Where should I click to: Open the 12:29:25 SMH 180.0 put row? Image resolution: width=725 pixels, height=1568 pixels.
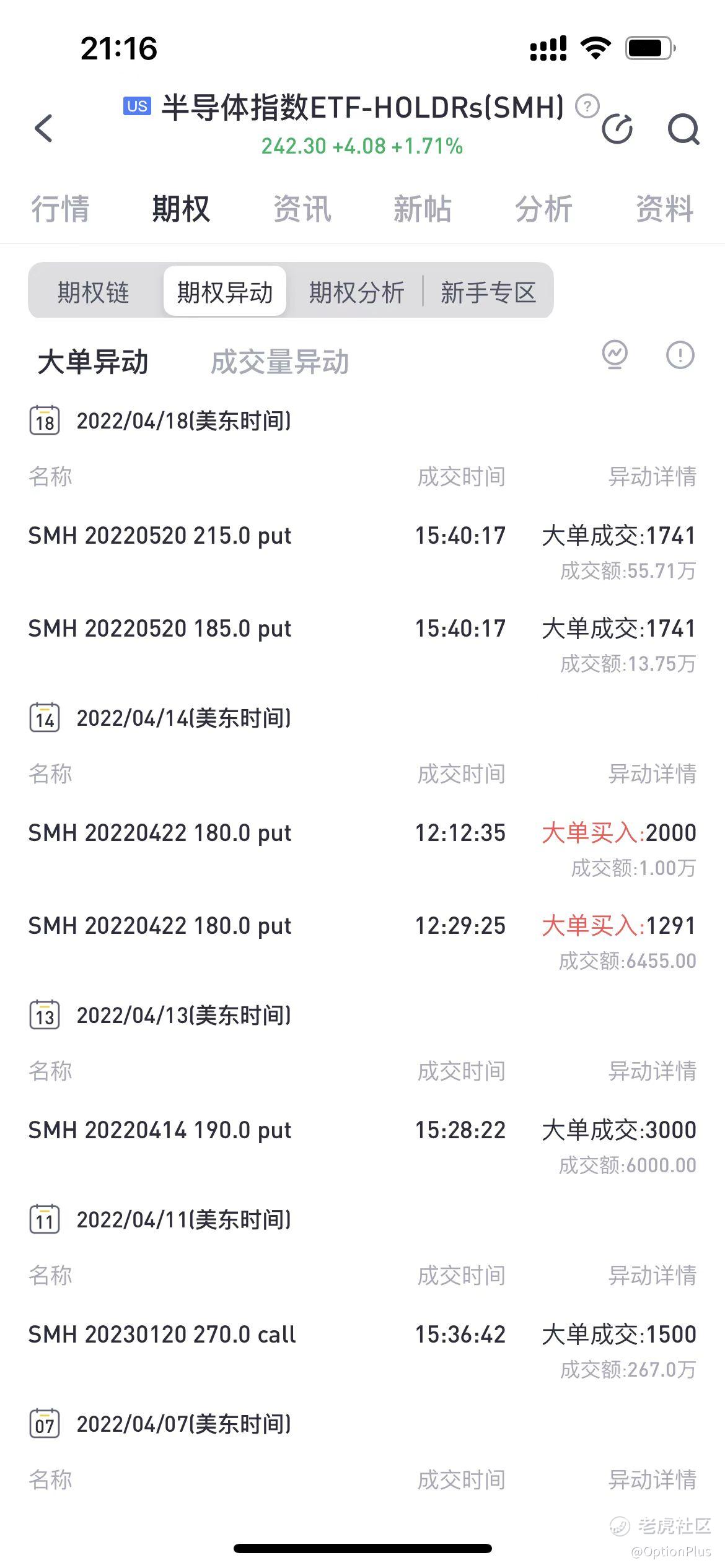point(362,941)
